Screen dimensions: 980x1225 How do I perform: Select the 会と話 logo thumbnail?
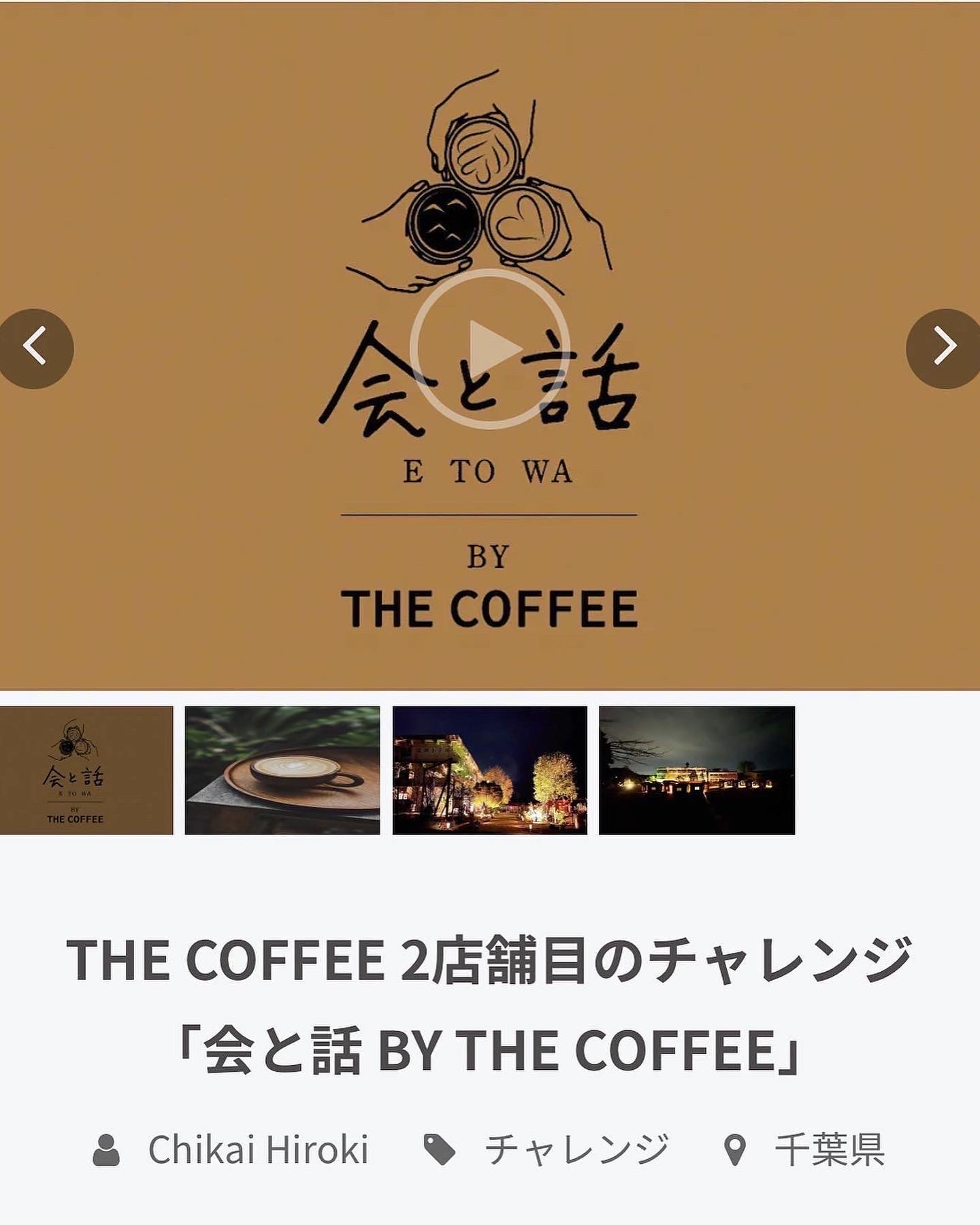pos(86,770)
